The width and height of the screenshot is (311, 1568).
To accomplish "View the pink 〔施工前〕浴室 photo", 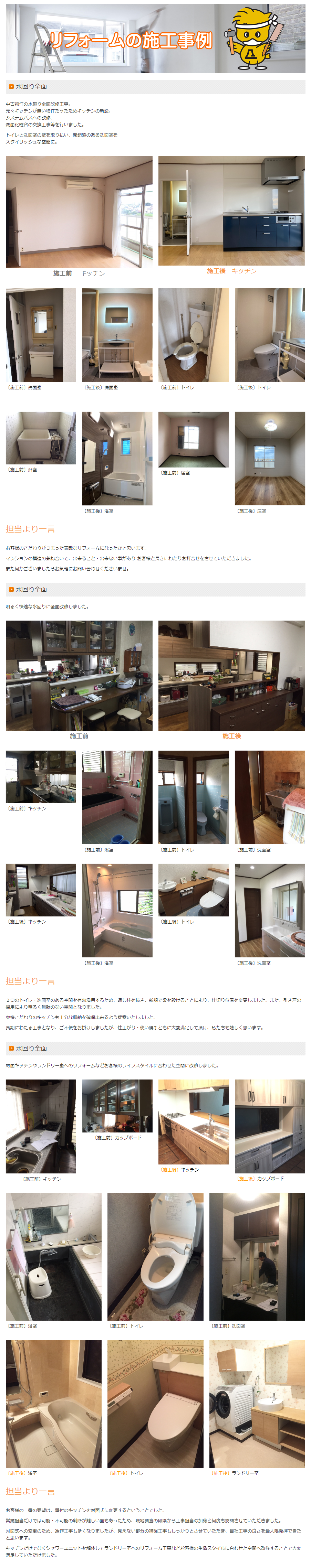I will (117, 797).
